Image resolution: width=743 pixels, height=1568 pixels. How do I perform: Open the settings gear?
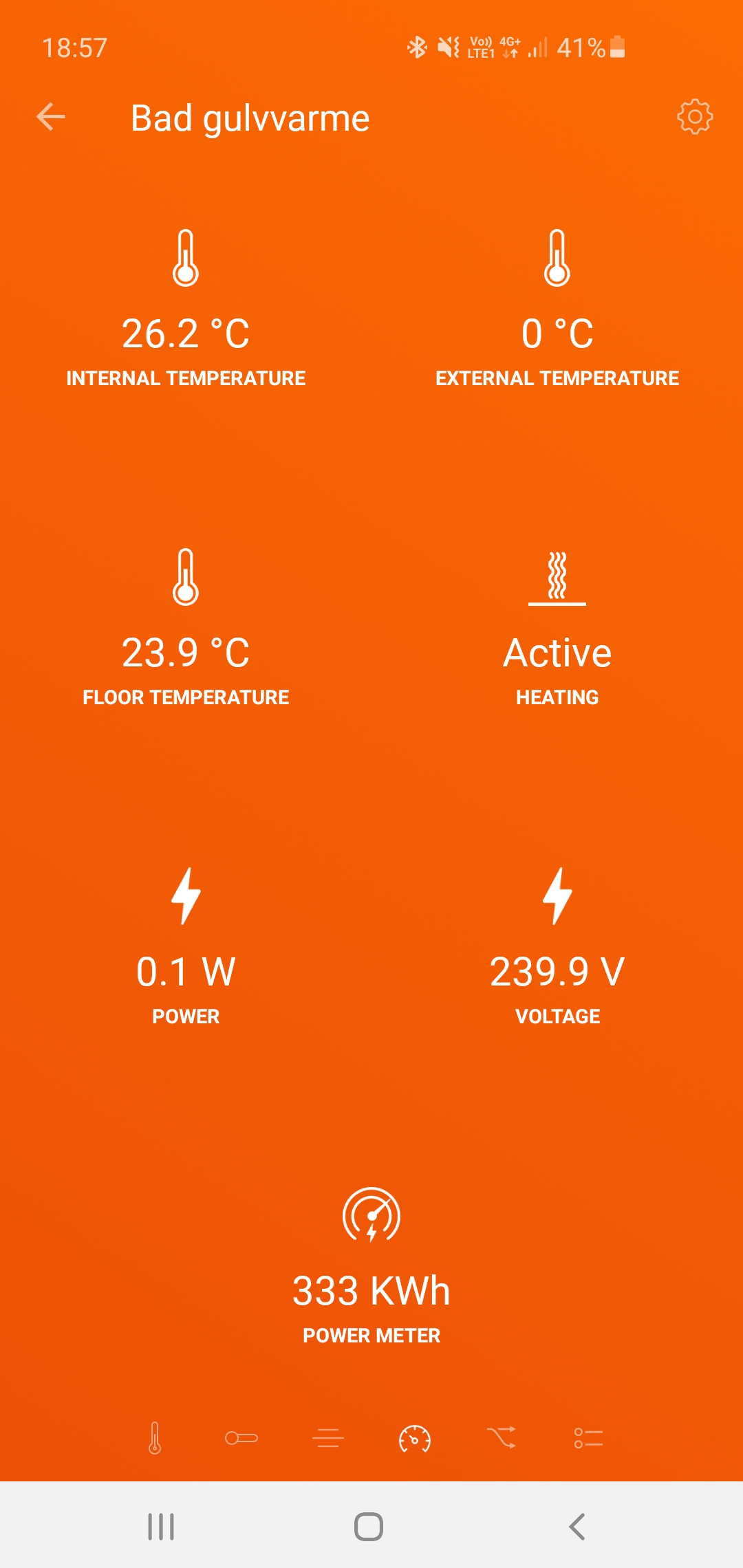click(x=695, y=117)
